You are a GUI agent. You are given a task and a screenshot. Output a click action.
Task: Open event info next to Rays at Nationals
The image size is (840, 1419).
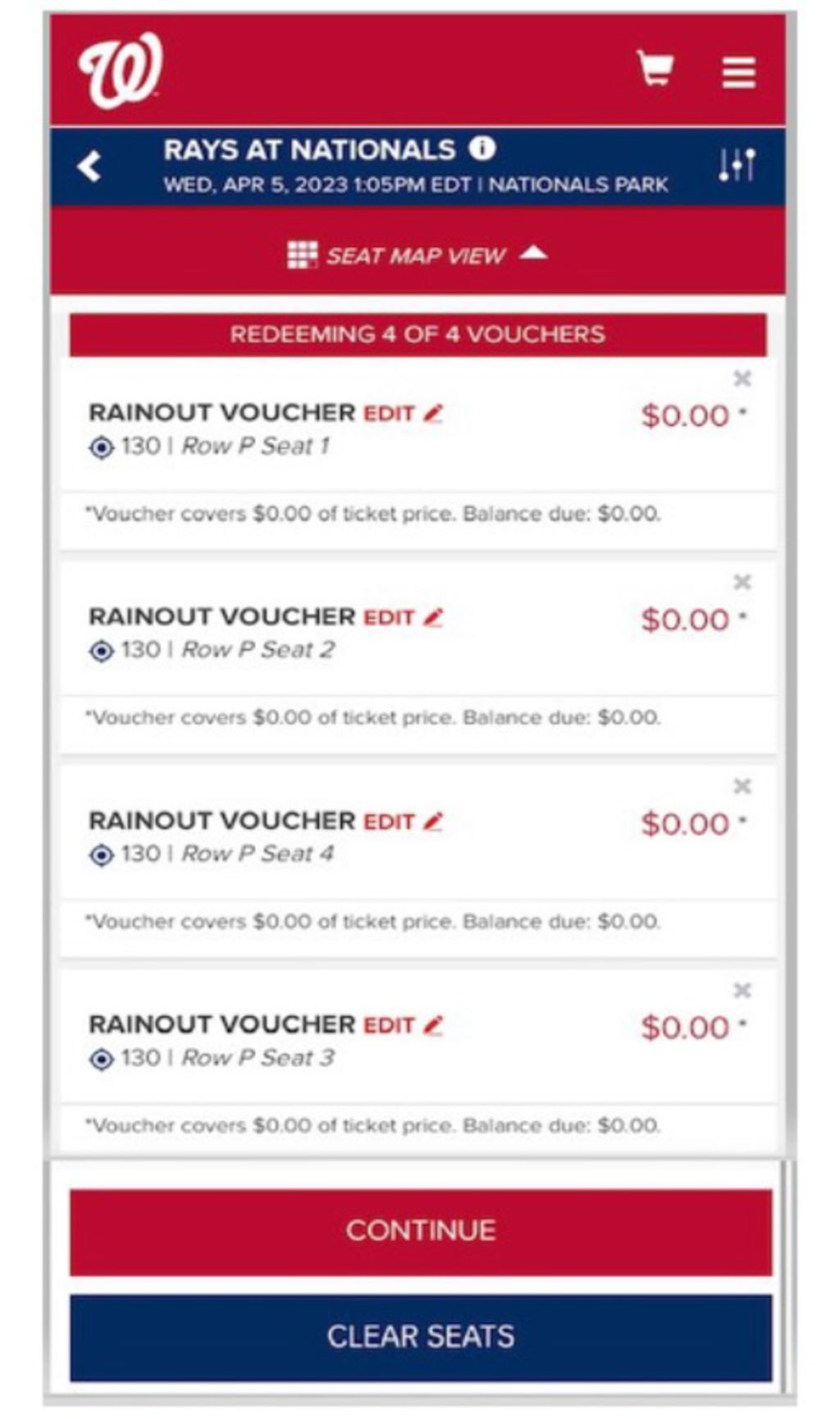(482, 149)
